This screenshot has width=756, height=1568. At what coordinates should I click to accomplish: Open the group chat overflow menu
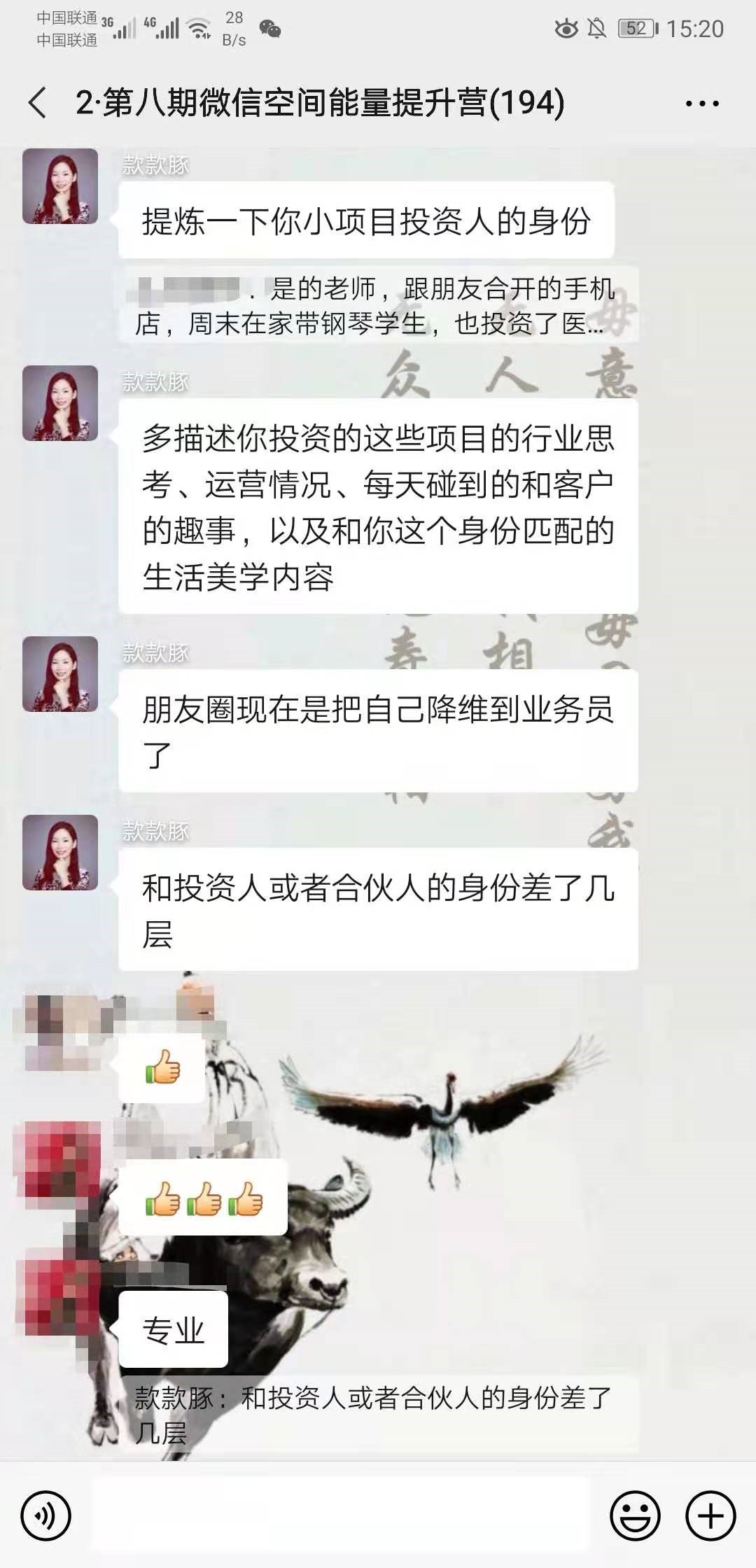click(x=701, y=104)
